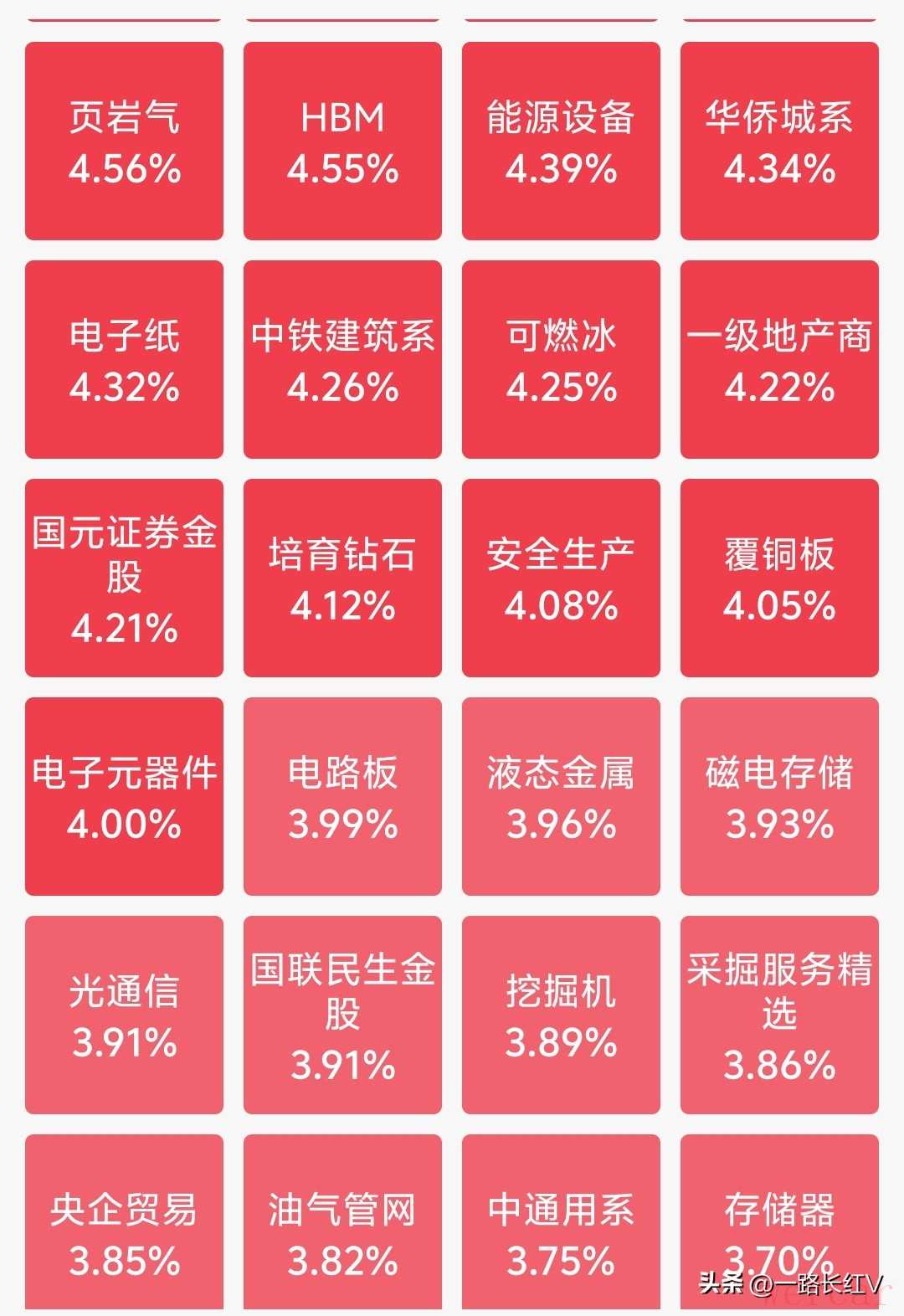
Task: Open the 覆铜板 tile
Action: 779,578
